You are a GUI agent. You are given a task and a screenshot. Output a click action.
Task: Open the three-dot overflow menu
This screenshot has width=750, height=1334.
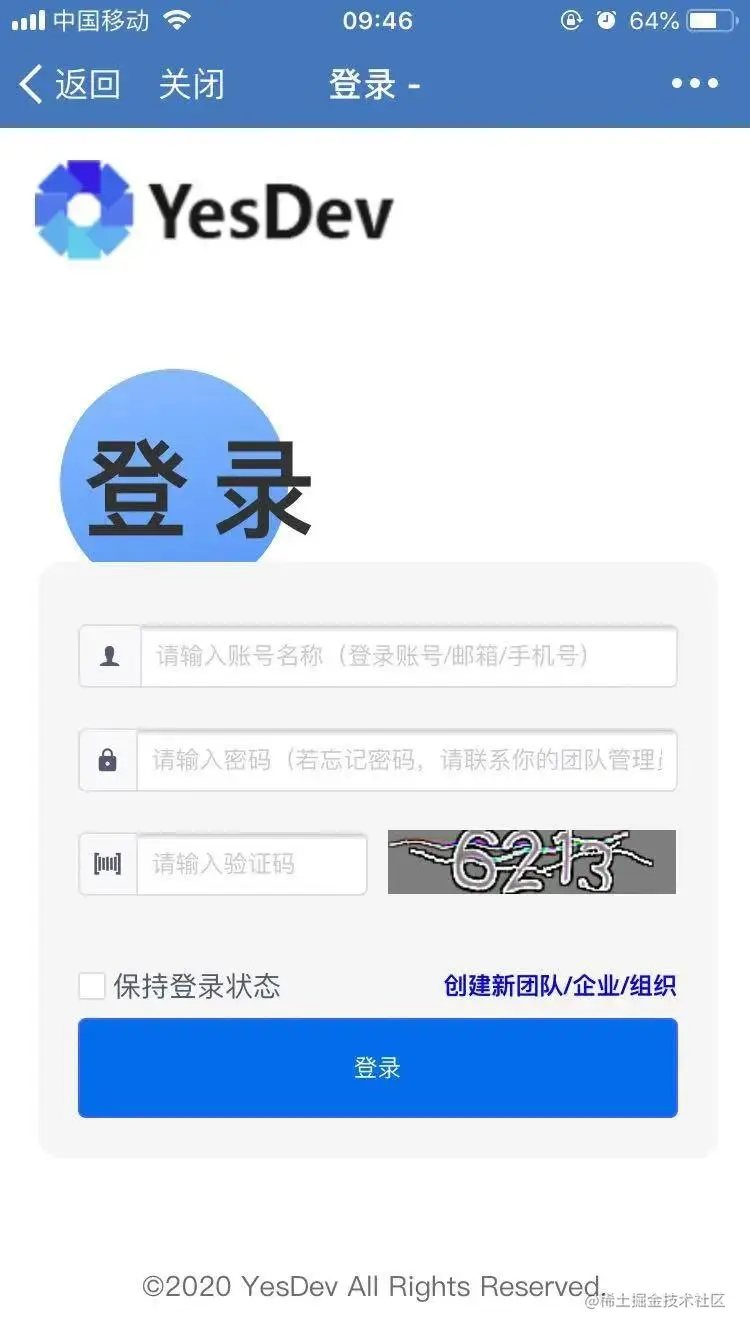click(695, 84)
